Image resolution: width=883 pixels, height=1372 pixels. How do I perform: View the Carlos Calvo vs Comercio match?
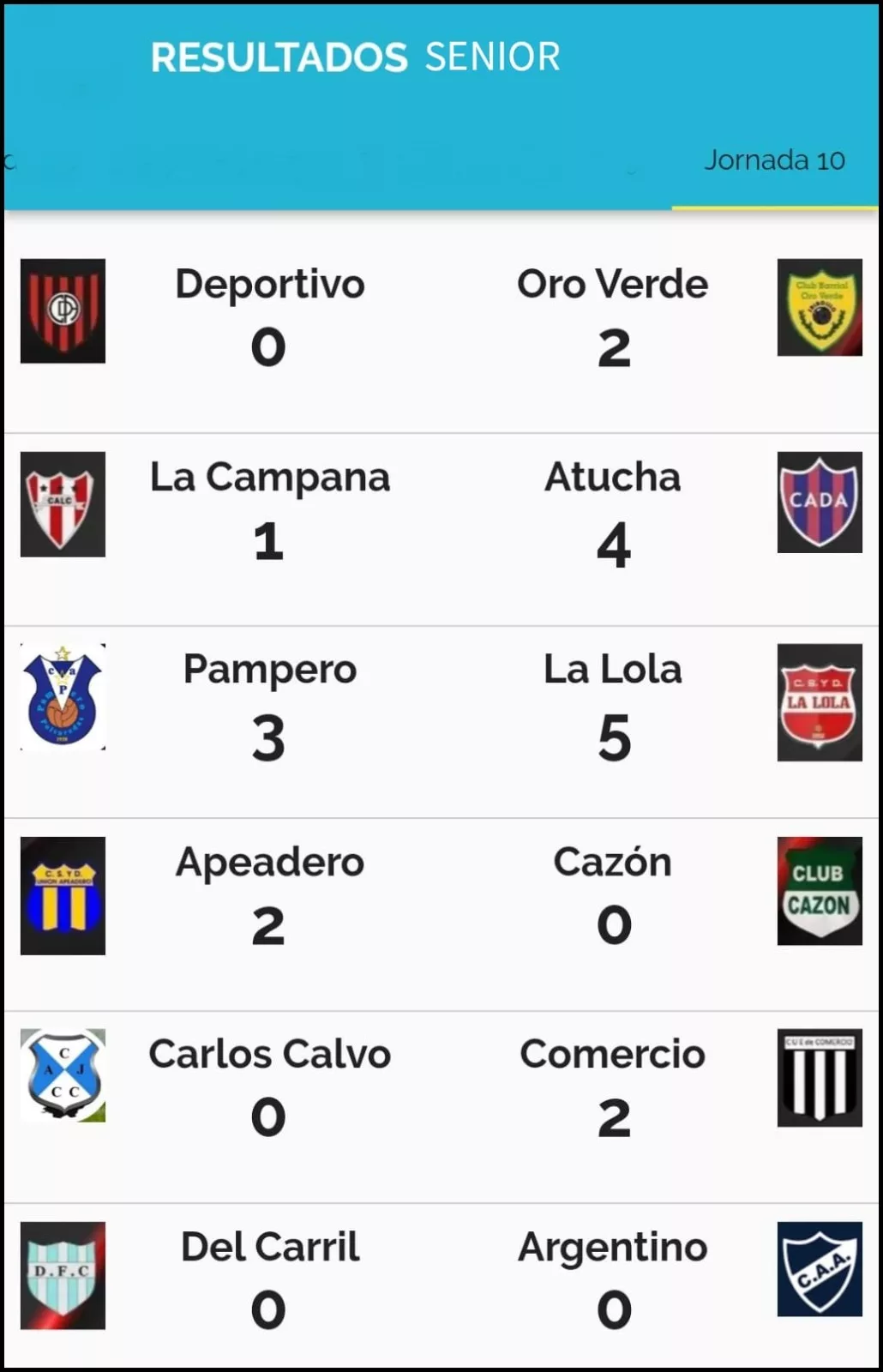(441, 1087)
